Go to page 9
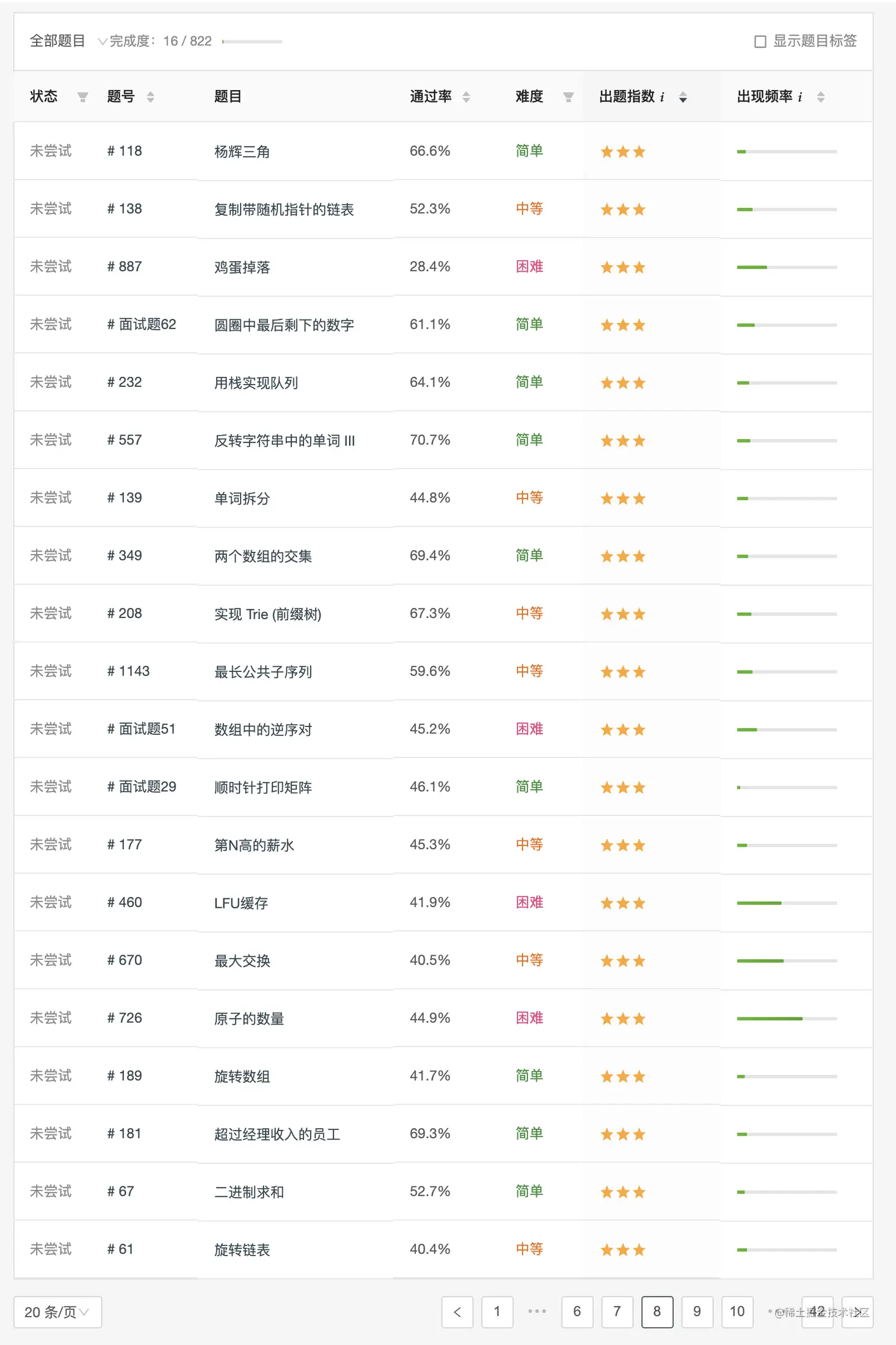 point(696,1312)
